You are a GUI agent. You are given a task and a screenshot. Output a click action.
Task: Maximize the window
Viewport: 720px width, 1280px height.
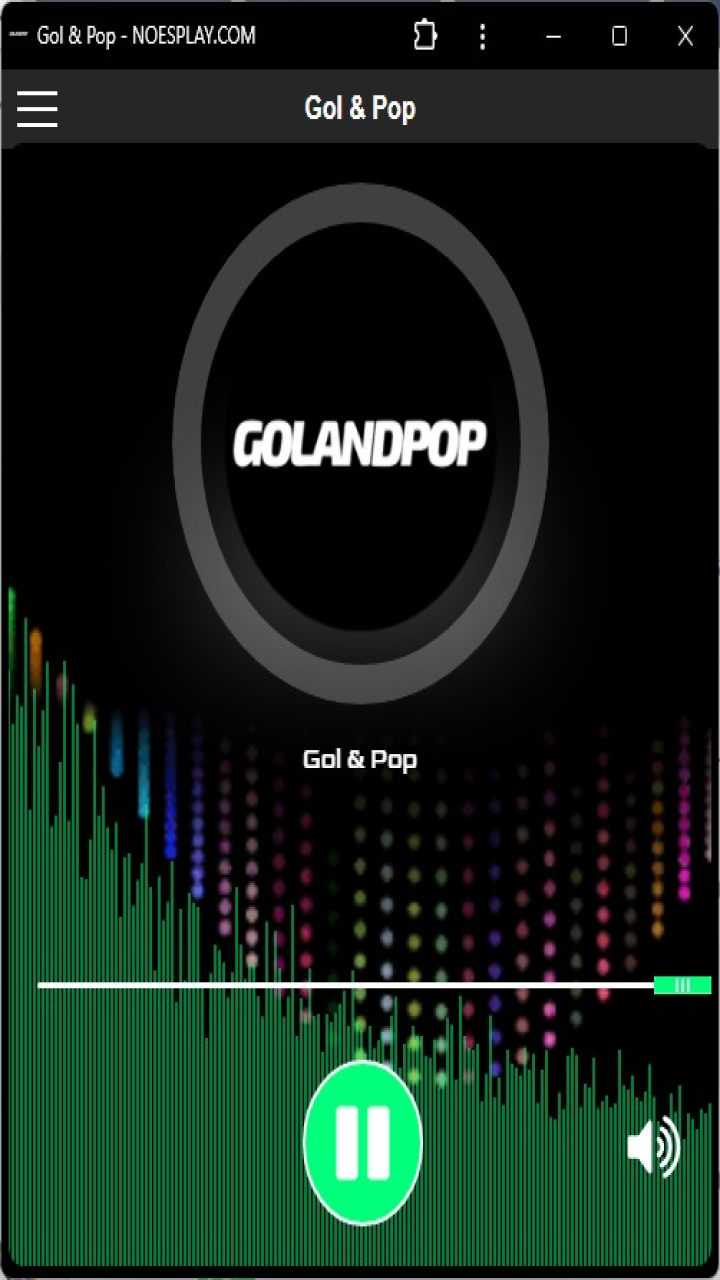pos(619,37)
